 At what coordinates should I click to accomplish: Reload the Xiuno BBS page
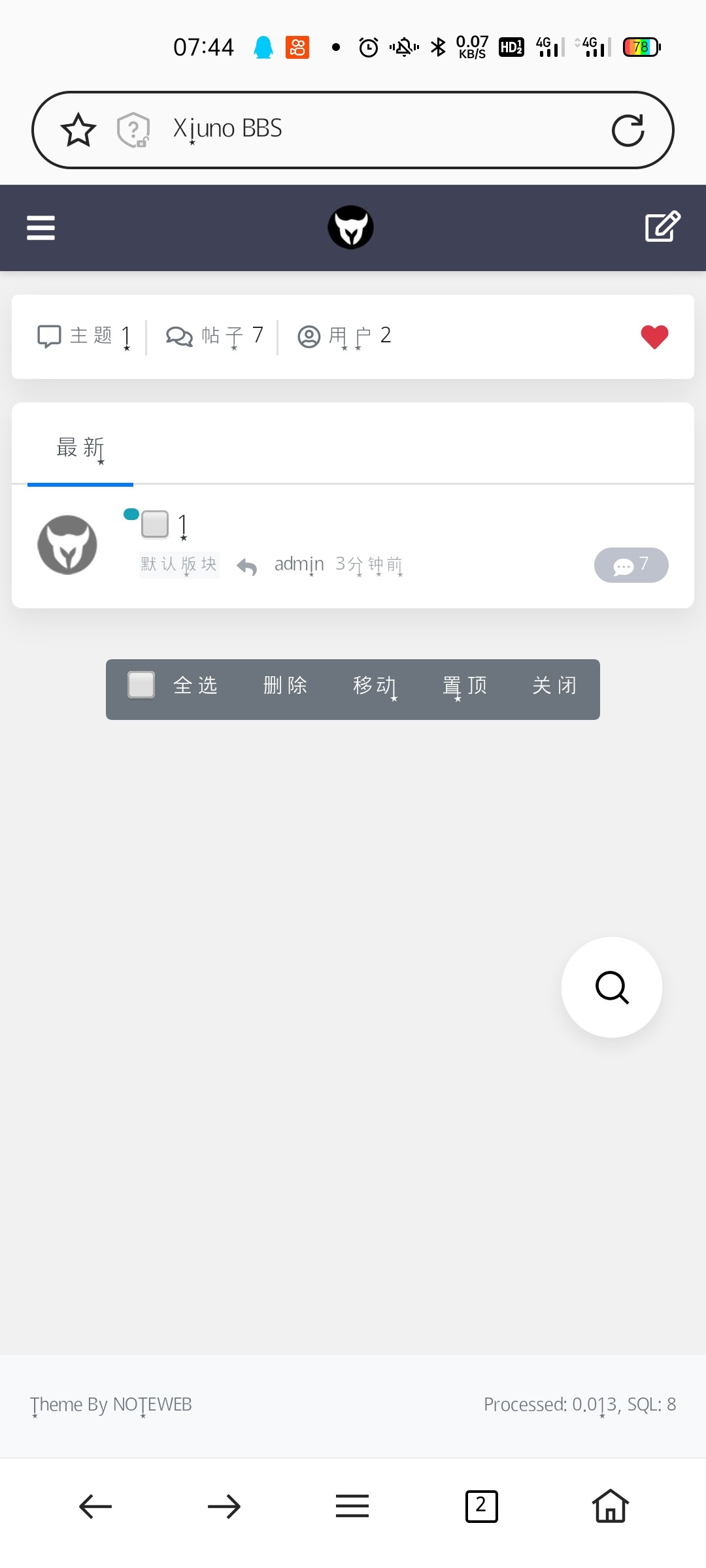(628, 130)
